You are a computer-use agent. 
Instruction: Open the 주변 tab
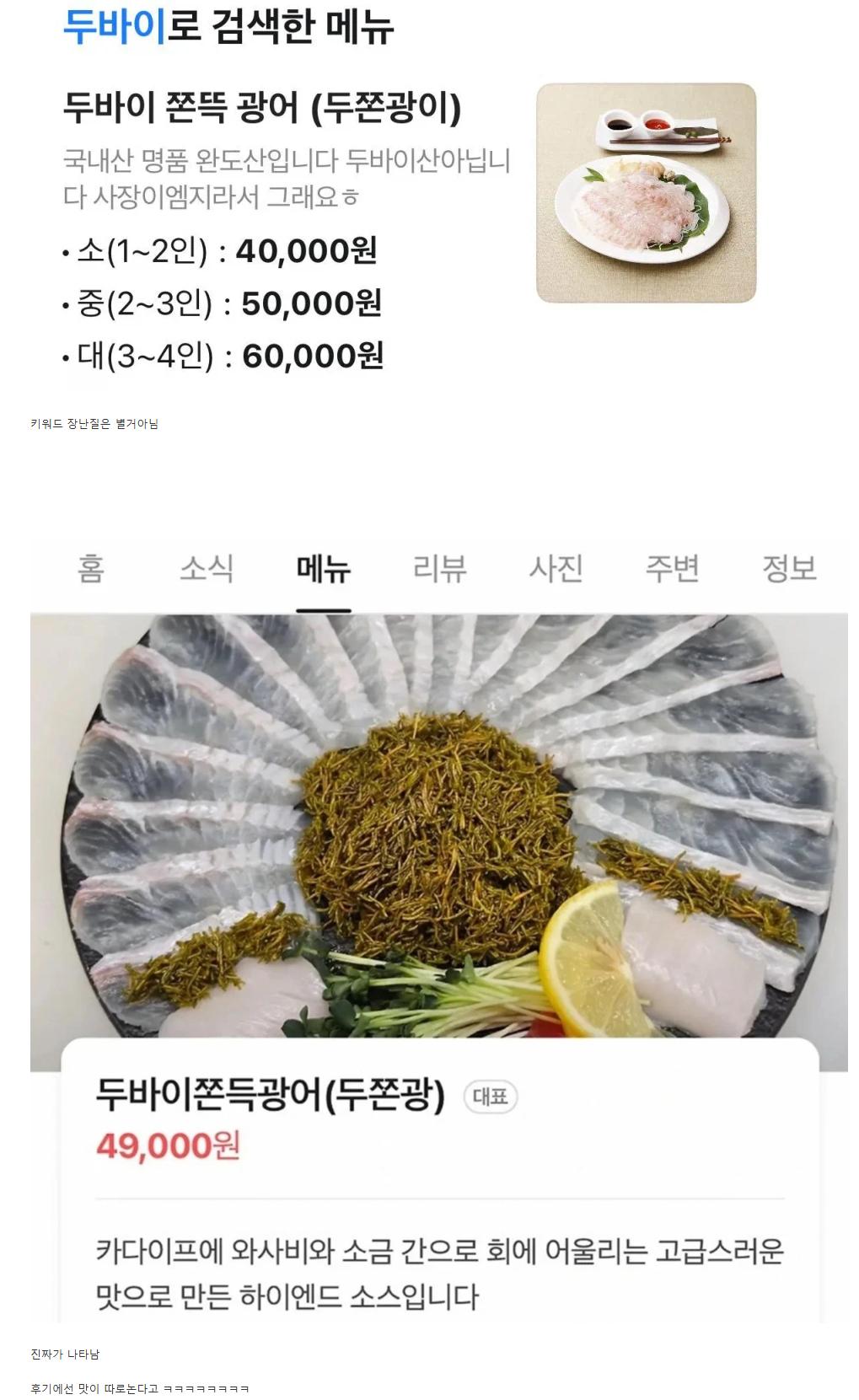pos(673,568)
